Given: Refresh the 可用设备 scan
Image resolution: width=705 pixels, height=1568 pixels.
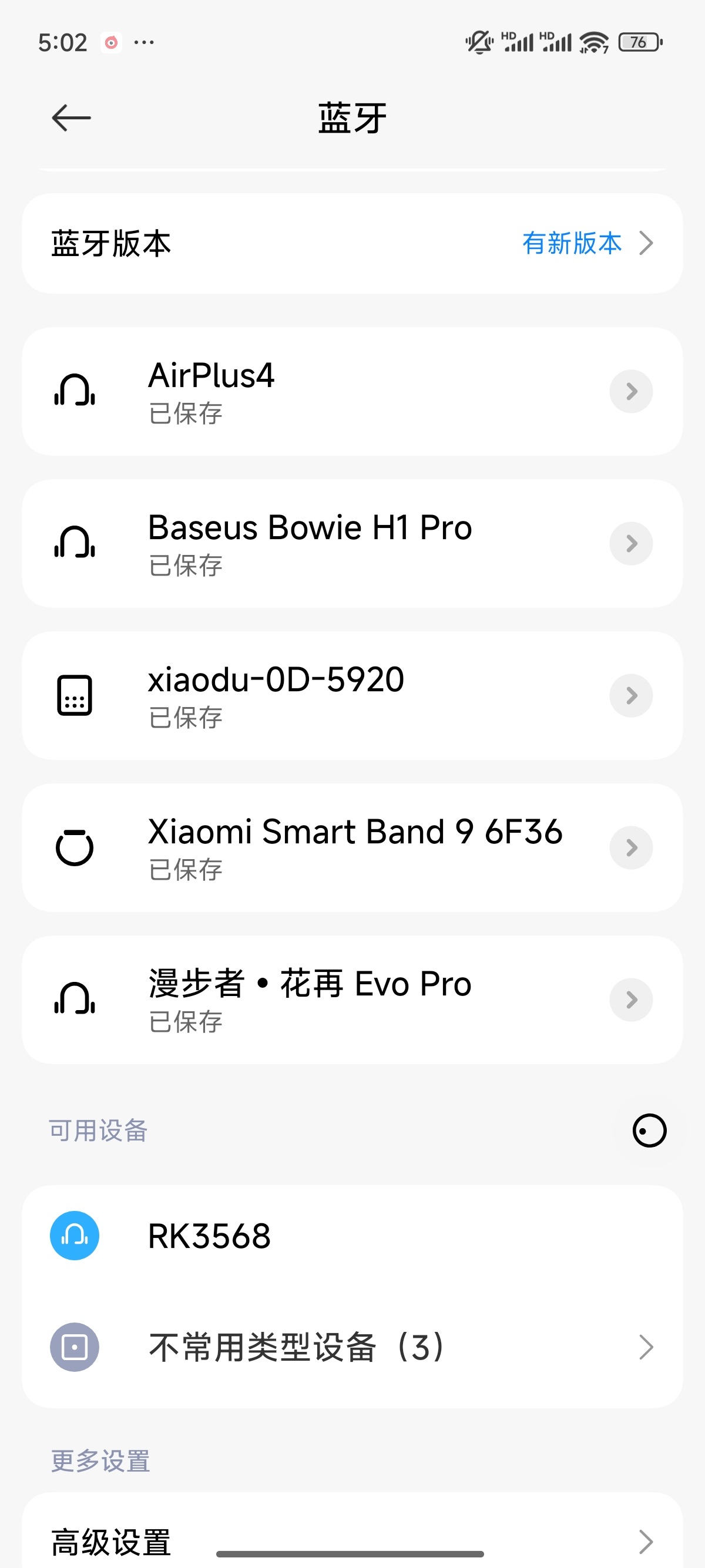Looking at the screenshot, I should 649,1131.
